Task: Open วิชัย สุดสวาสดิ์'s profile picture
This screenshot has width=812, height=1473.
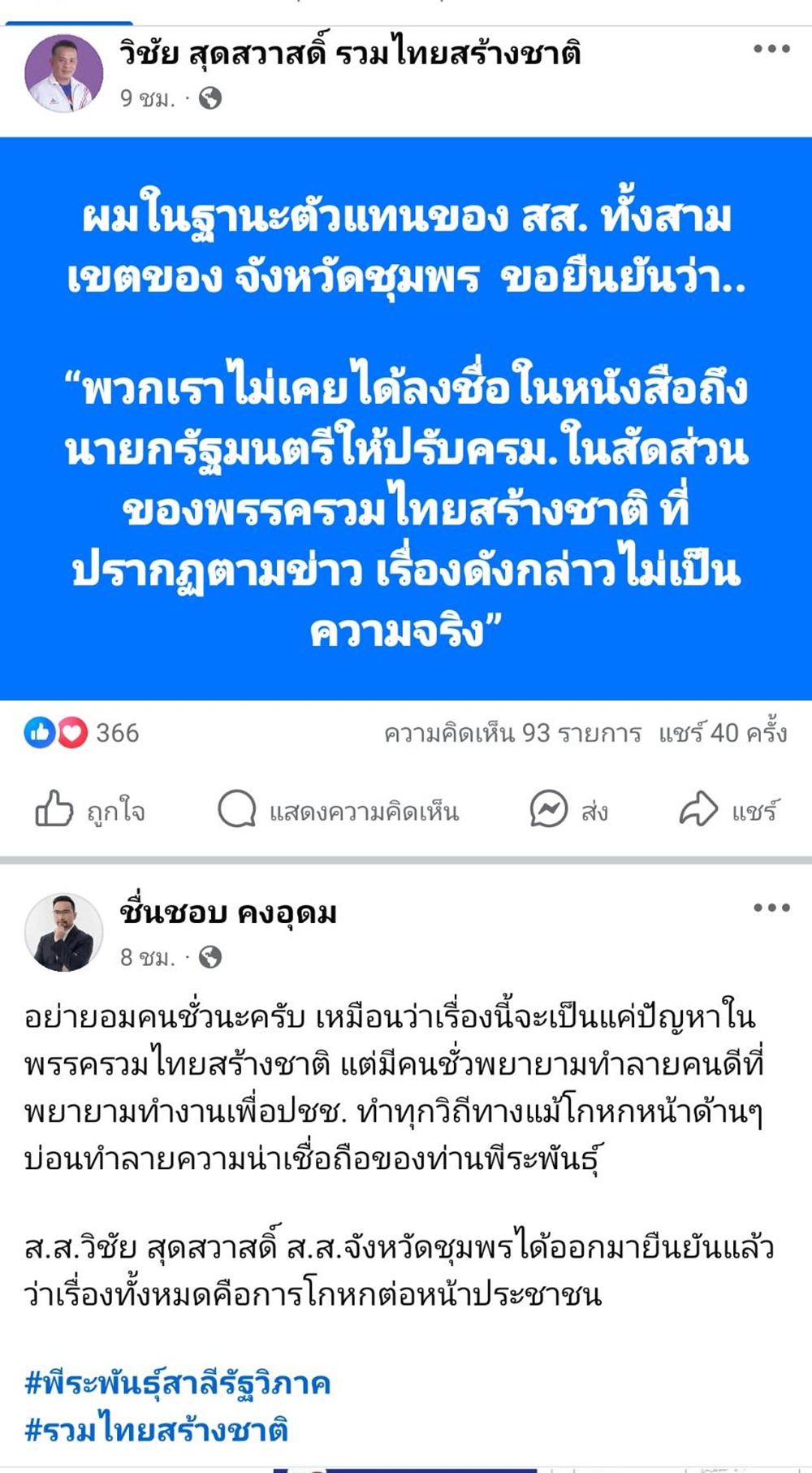Action: coord(64,74)
